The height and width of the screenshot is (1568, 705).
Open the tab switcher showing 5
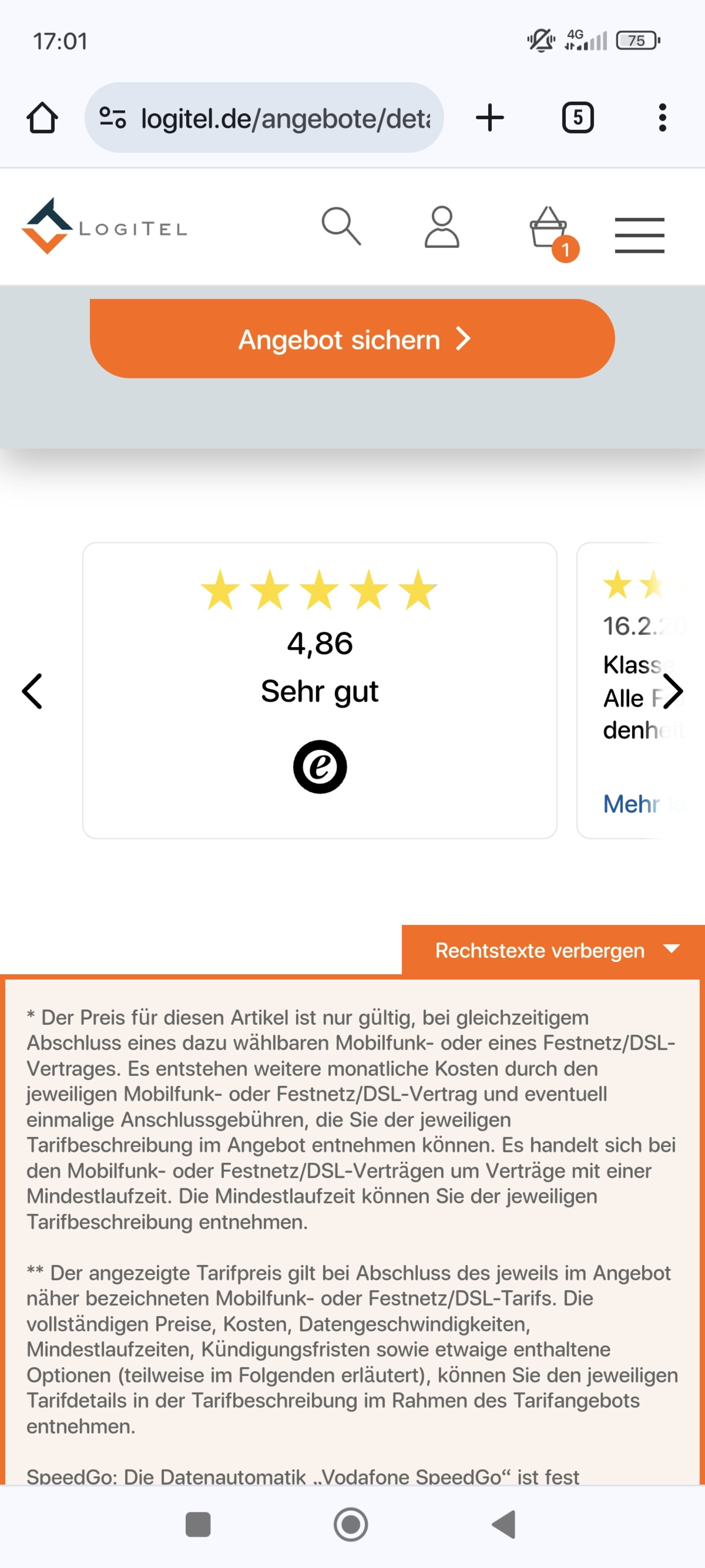click(577, 117)
